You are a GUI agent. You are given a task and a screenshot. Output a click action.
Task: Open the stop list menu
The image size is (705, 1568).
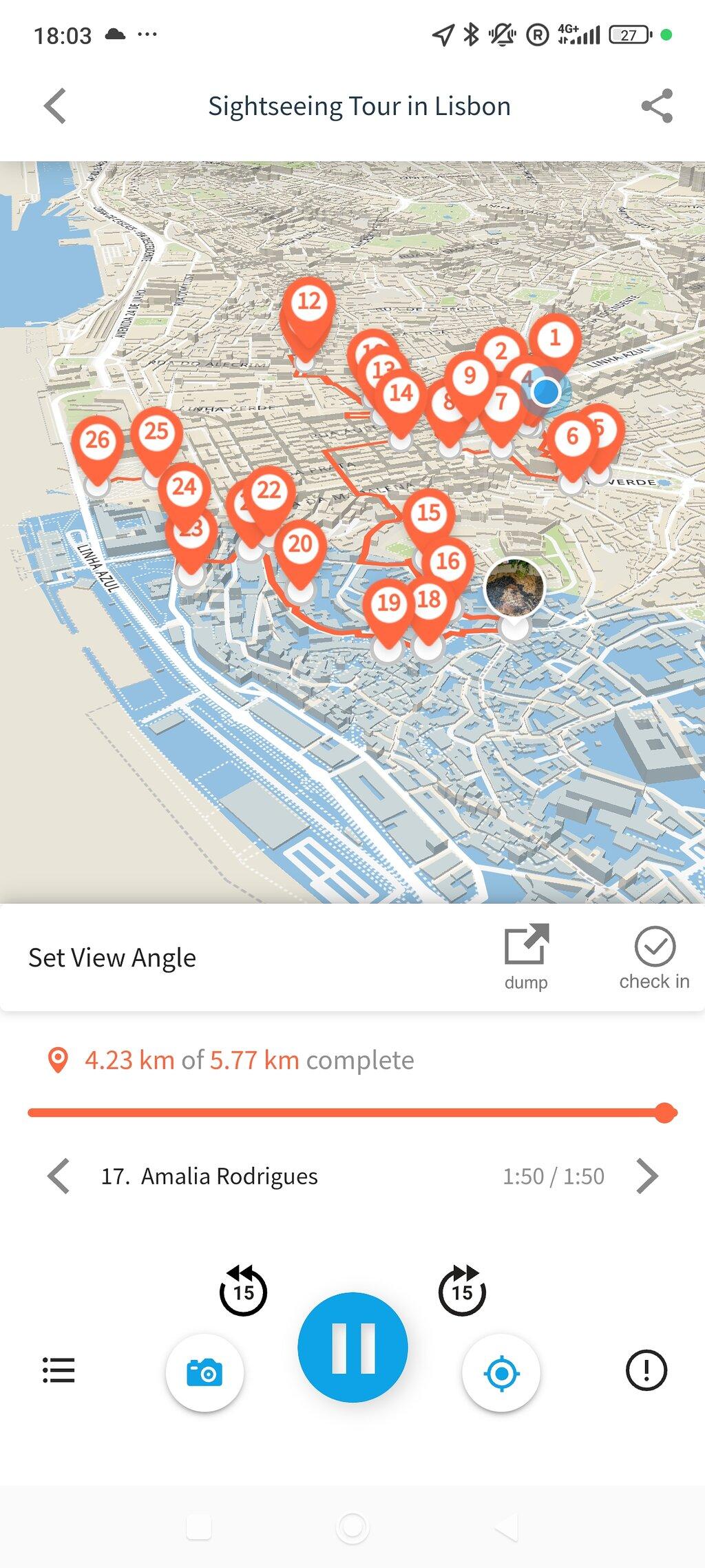(59, 1370)
